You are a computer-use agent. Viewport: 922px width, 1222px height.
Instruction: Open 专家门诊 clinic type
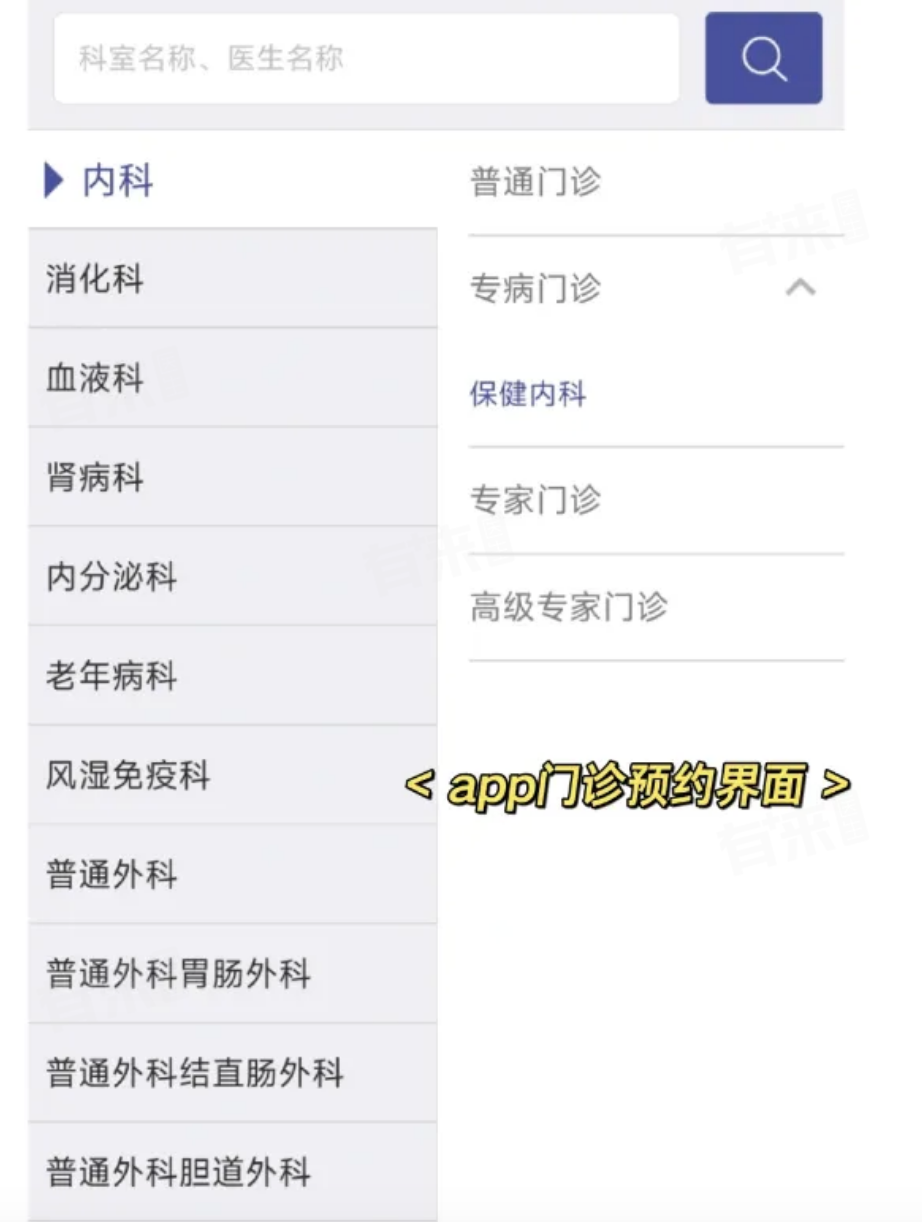[x=536, y=500]
